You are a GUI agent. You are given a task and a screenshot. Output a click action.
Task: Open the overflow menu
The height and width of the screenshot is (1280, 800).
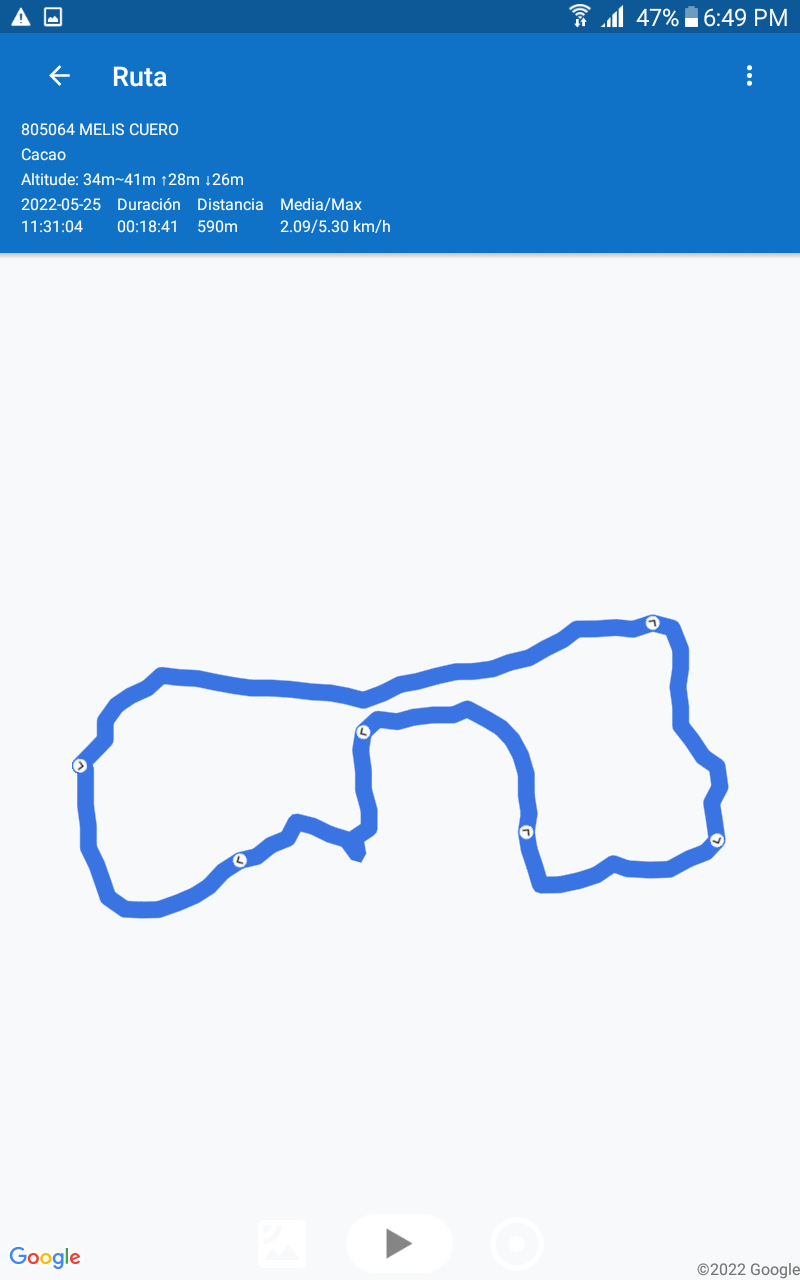click(x=749, y=76)
